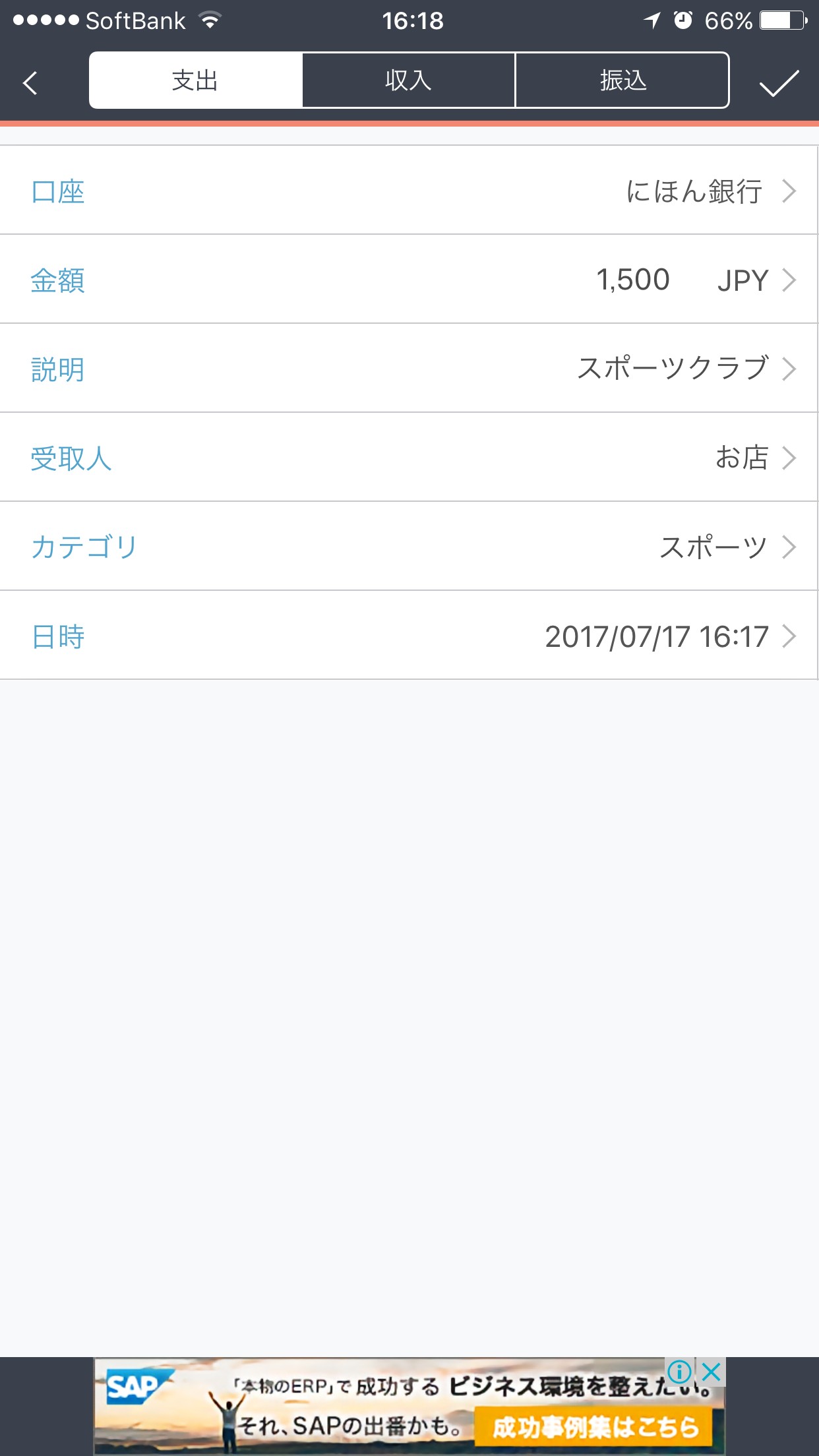
Task: Select the 支出 expense tab
Action: (x=196, y=80)
